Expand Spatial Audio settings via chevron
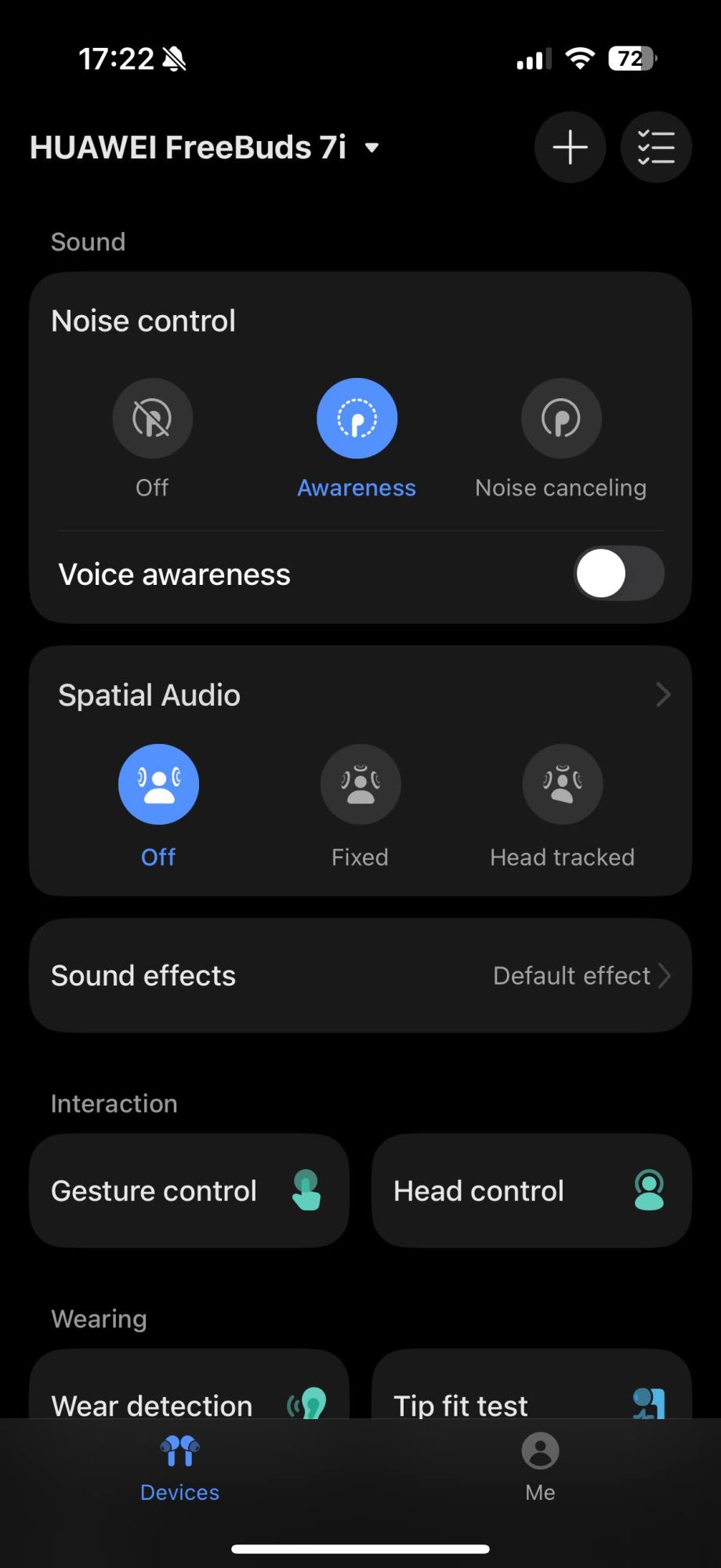Viewport: 721px width, 1568px height. point(663,695)
